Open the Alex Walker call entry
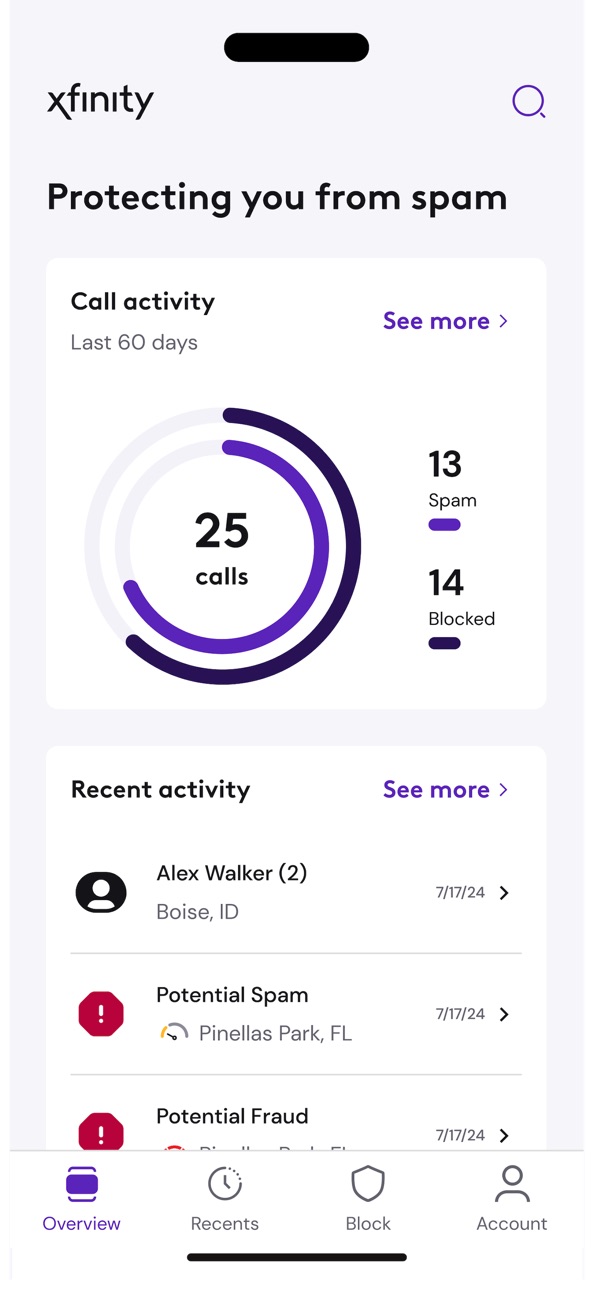594x1290 pixels. pyautogui.click(x=296, y=893)
